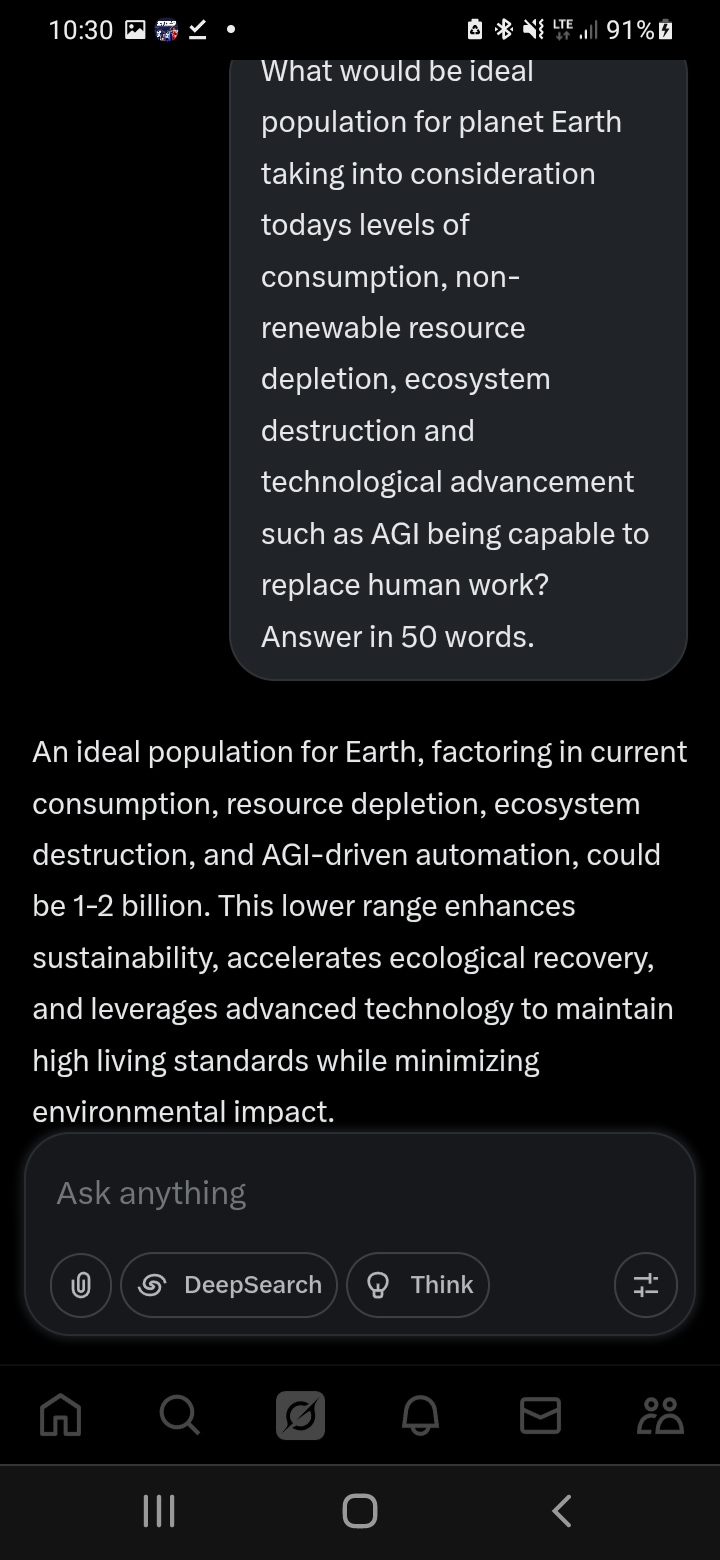Open the recent apps view

(159, 1510)
